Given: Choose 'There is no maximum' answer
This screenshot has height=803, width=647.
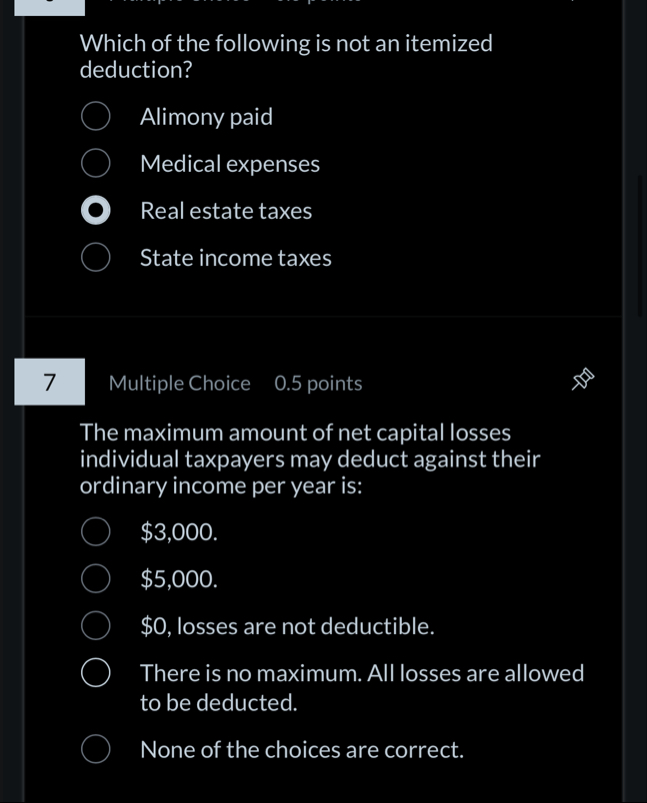Looking at the screenshot, I should click(x=96, y=674).
